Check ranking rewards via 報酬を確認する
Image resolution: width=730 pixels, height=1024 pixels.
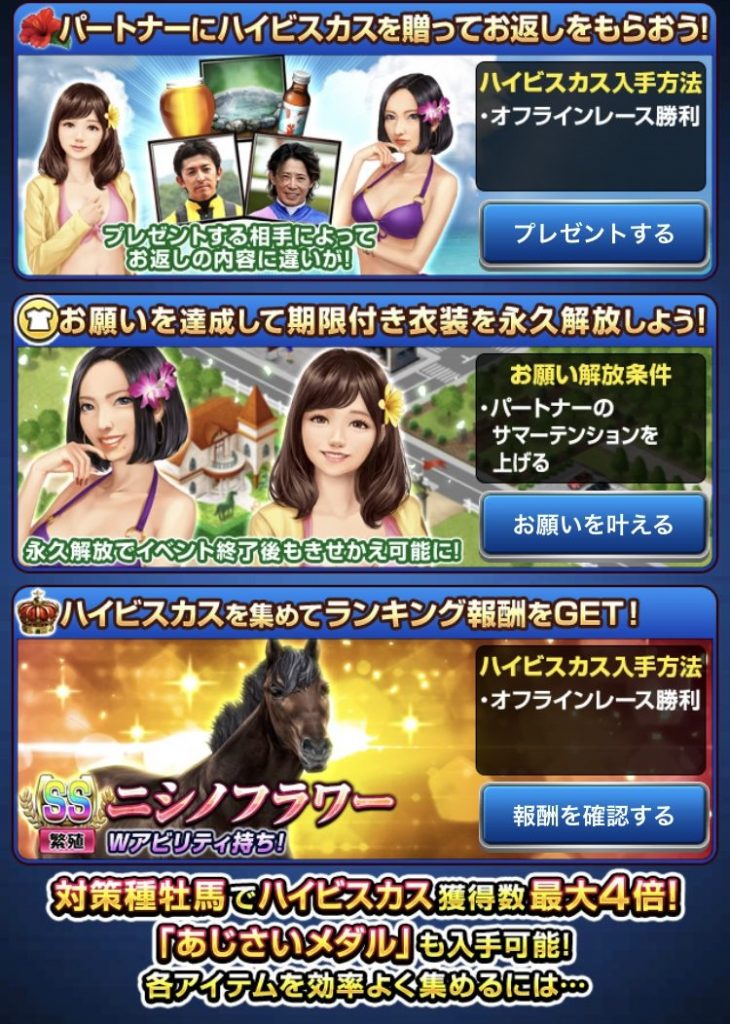(593, 816)
